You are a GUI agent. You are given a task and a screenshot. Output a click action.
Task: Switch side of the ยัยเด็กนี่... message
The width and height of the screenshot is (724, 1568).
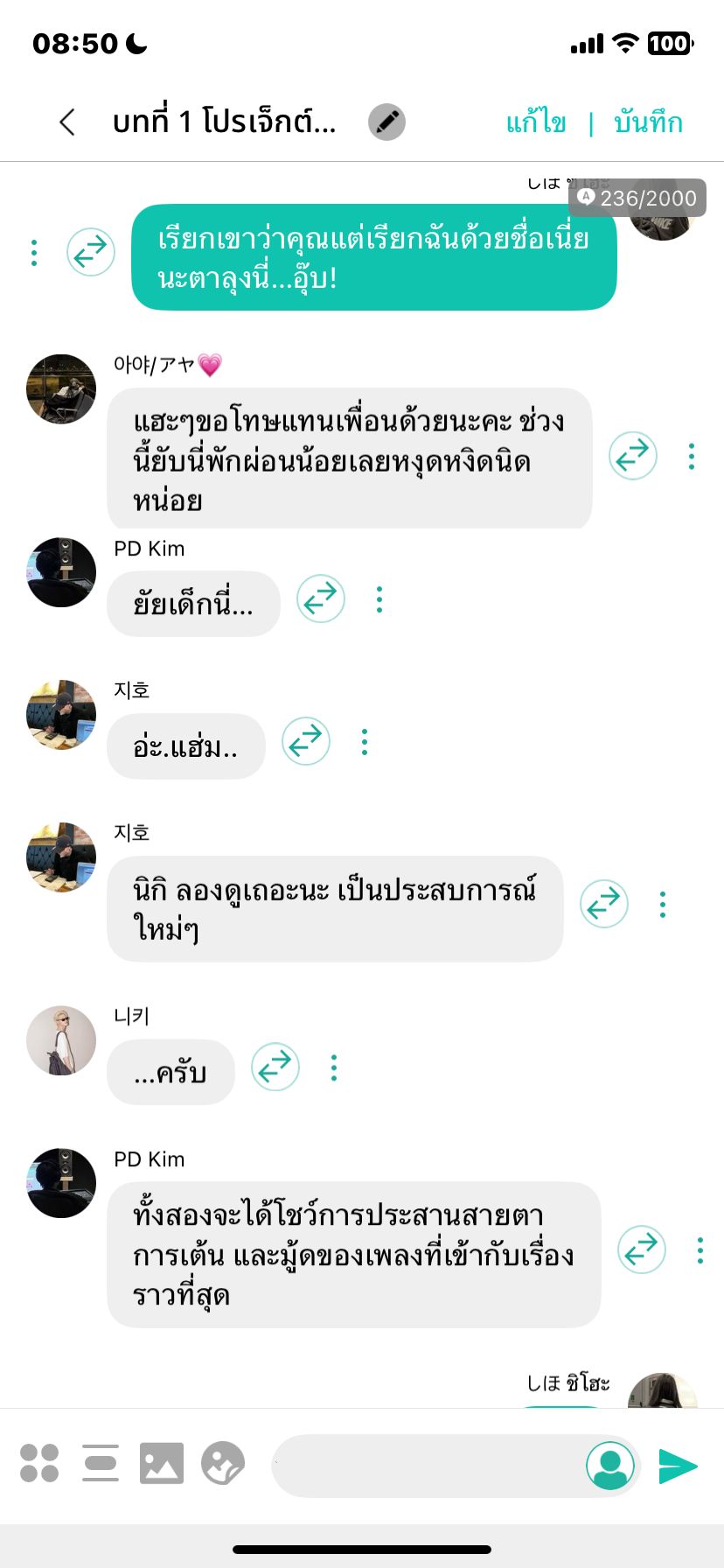coord(321,598)
